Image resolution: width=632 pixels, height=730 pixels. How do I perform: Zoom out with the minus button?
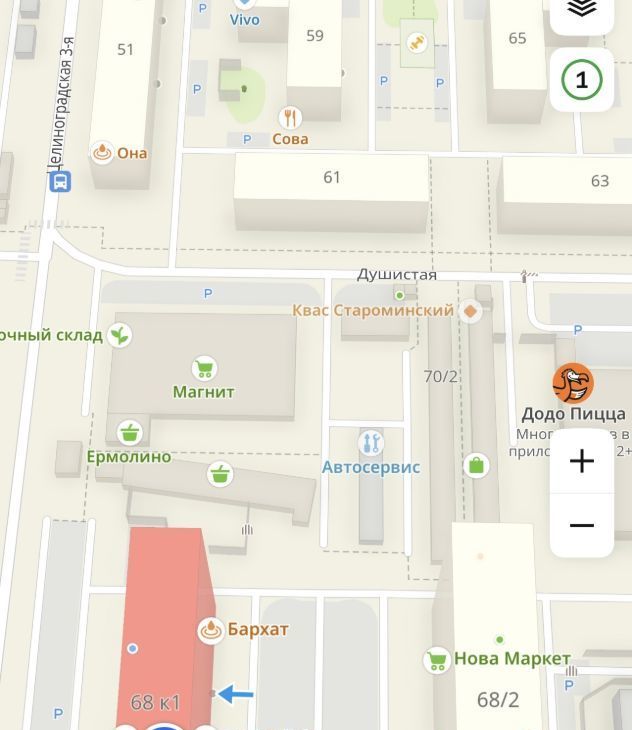pyautogui.click(x=581, y=525)
